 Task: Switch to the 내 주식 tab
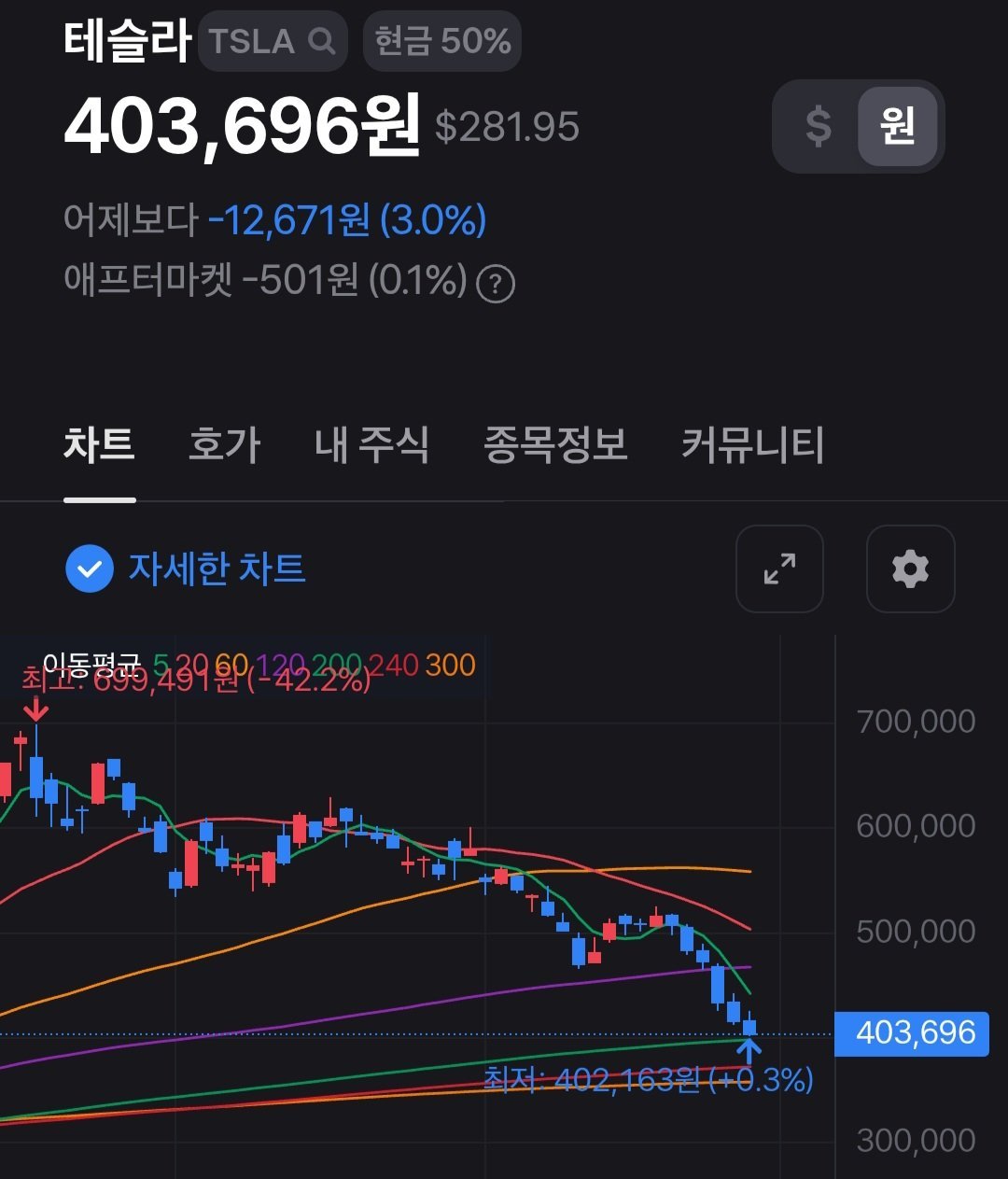click(371, 446)
